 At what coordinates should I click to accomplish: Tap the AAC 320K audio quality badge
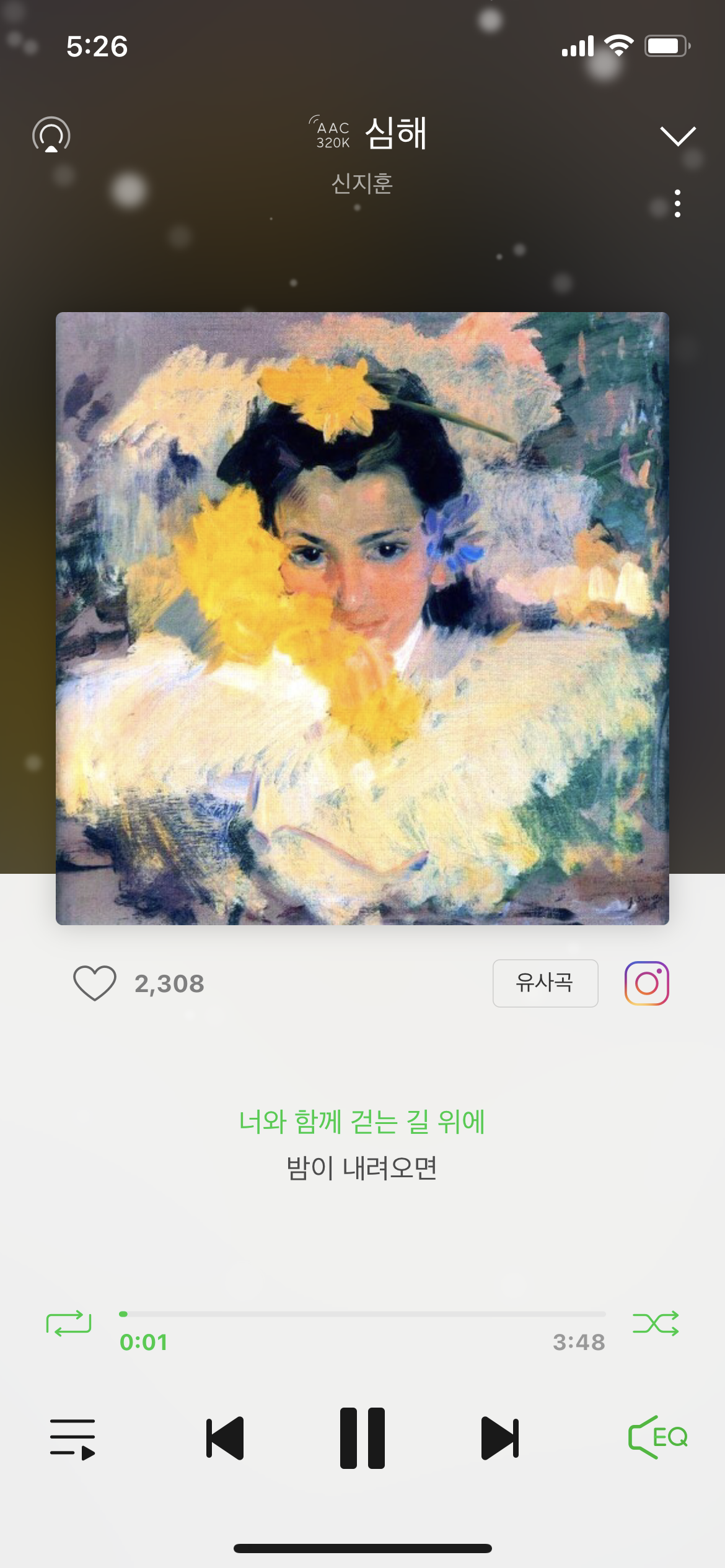click(x=330, y=134)
